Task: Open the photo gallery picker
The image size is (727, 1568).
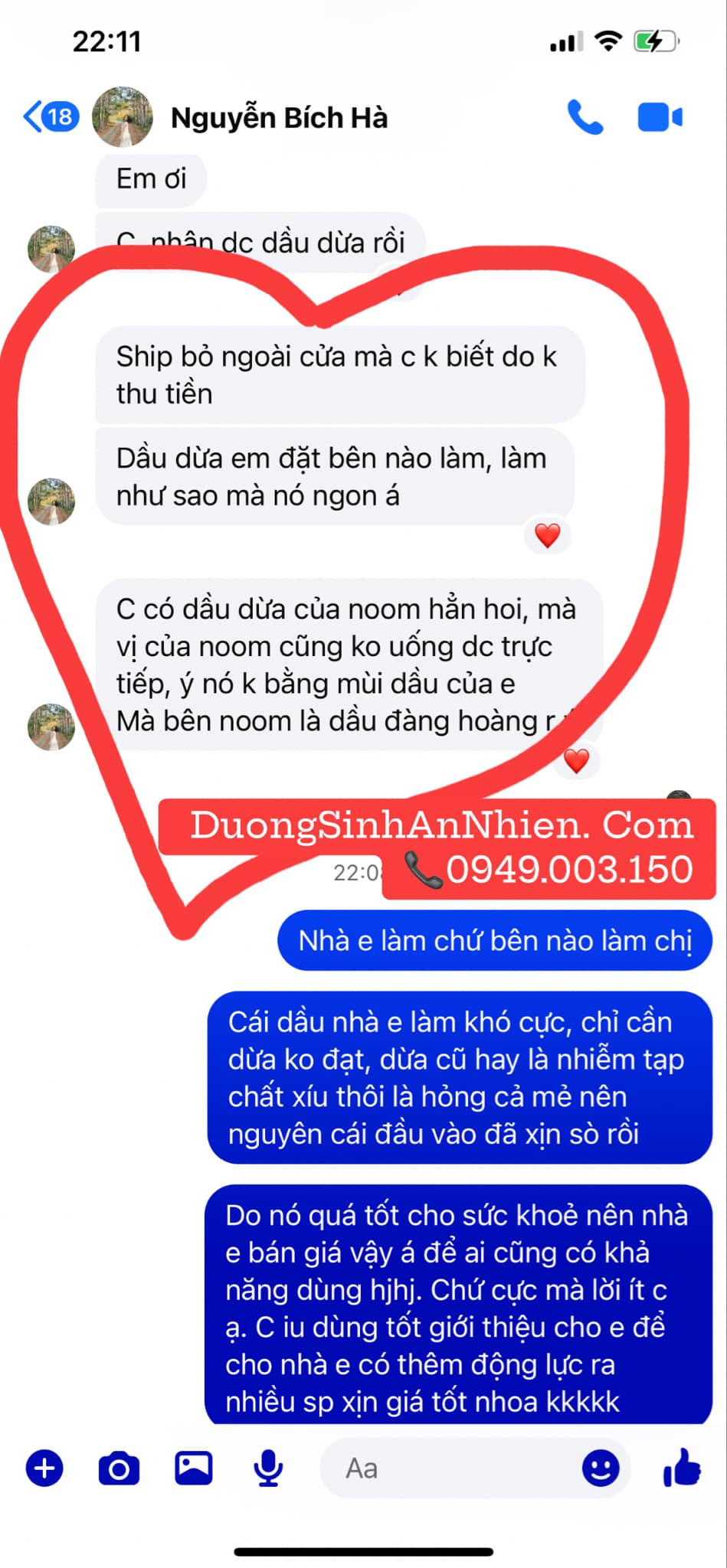Action: [193, 1468]
